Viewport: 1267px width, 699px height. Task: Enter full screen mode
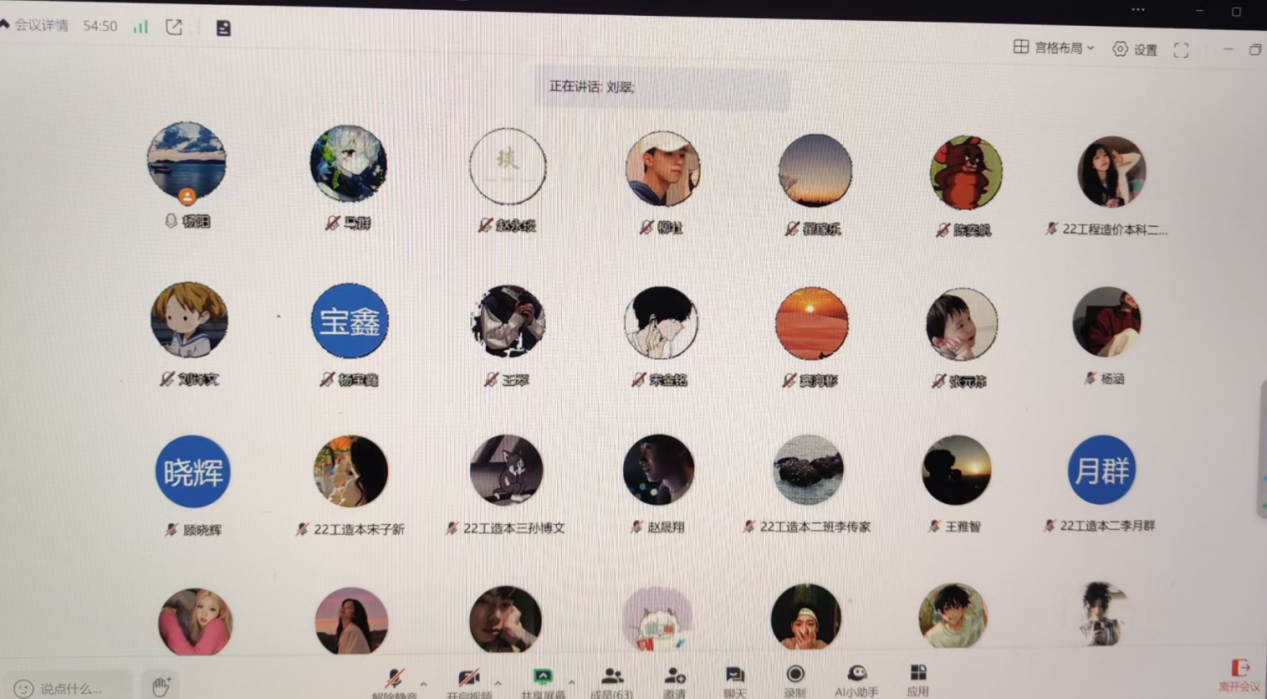(x=1181, y=50)
